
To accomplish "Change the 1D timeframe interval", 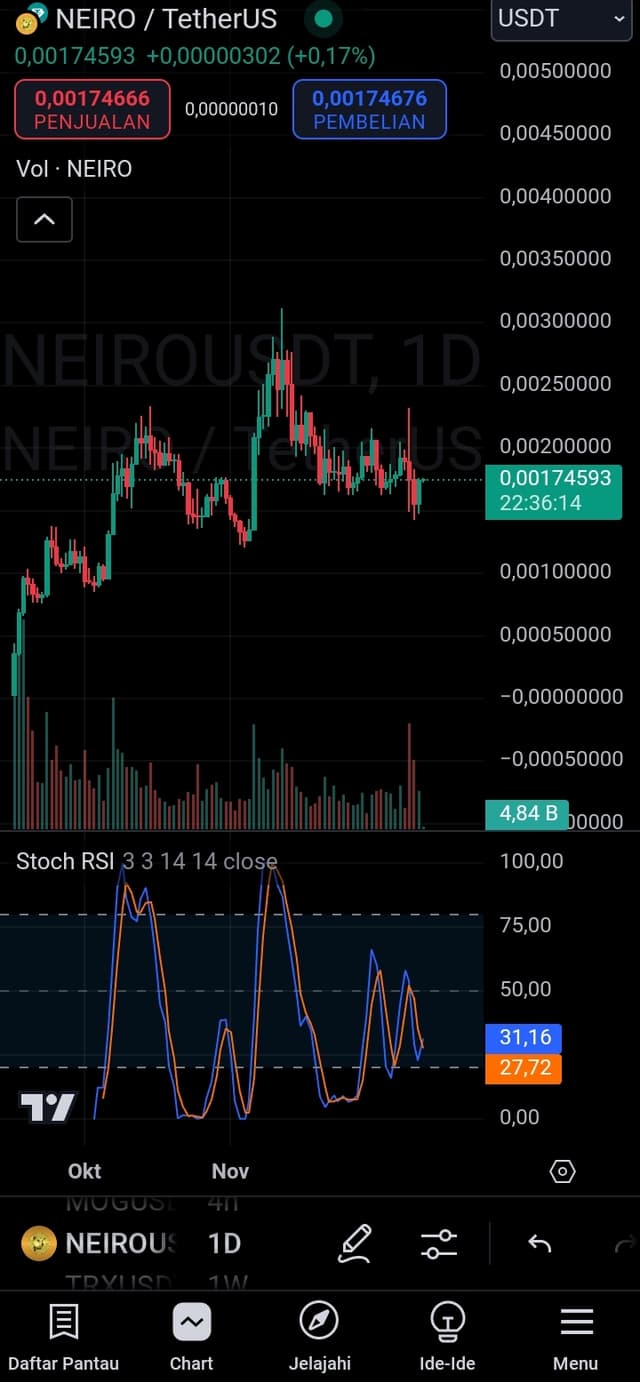I will click(x=225, y=1243).
